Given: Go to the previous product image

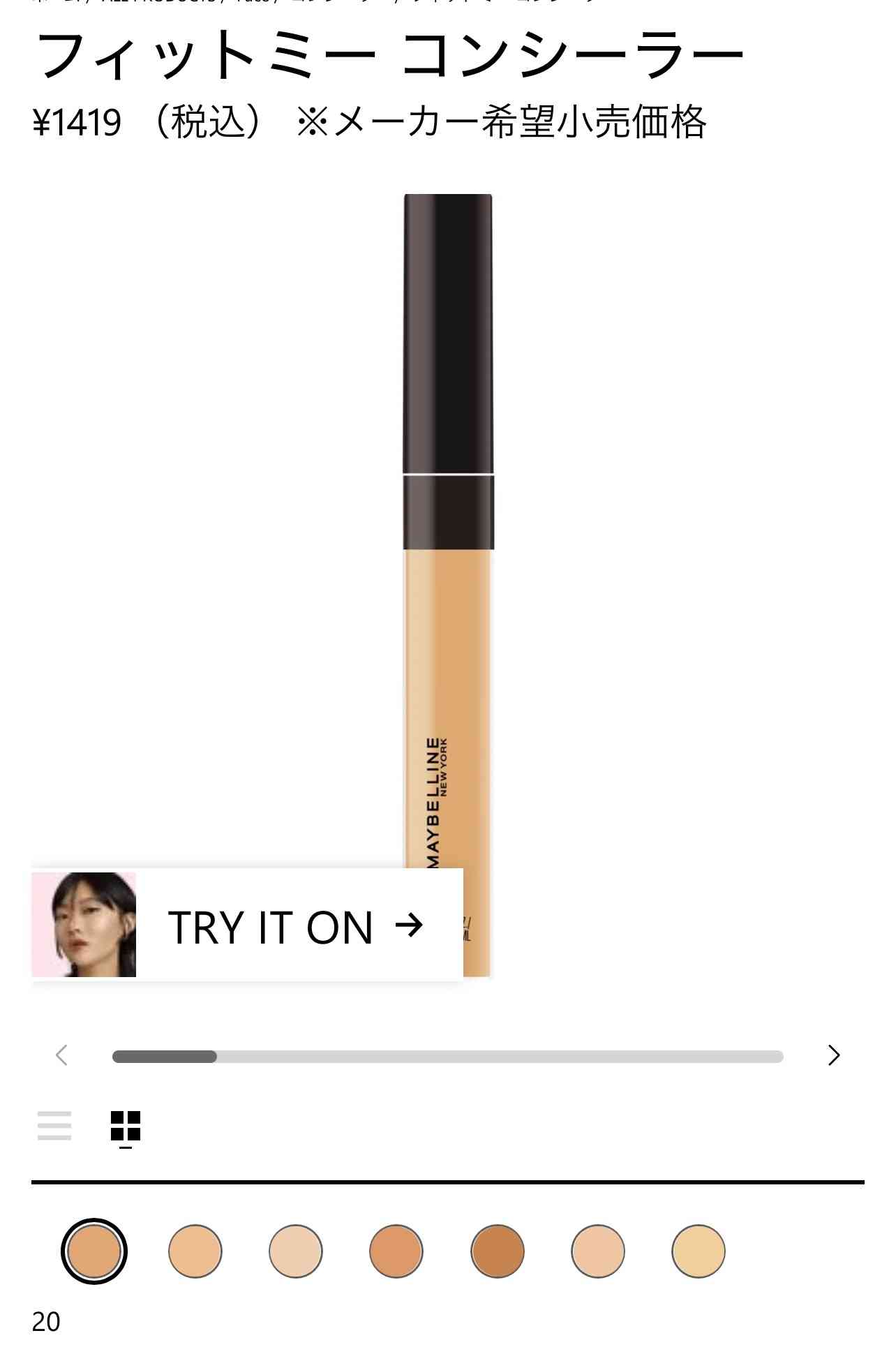Looking at the screenshot, I should pyautogui.click(x=61, y=1055).
